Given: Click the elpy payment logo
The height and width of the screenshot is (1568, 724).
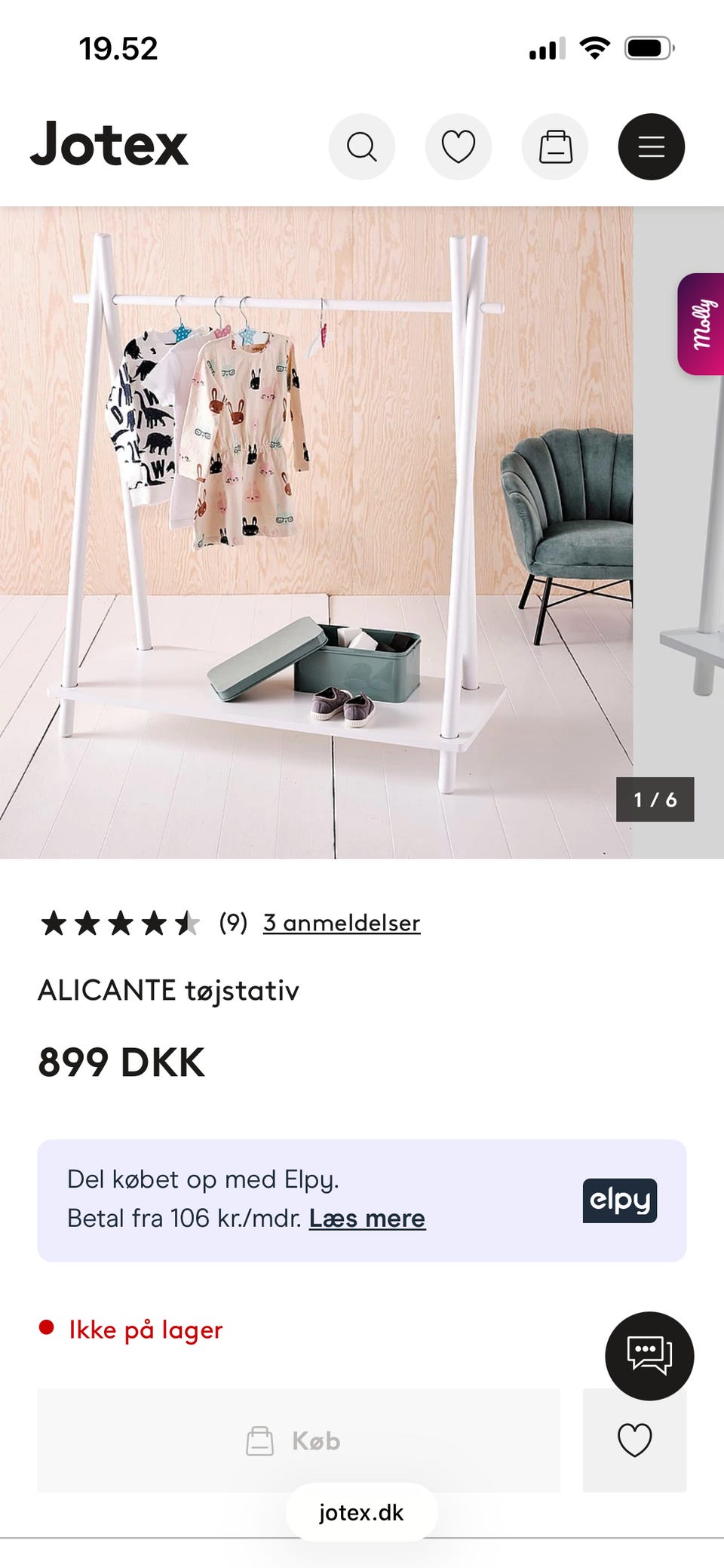Looking at the screenshot, I should (x=619, y=1201).
